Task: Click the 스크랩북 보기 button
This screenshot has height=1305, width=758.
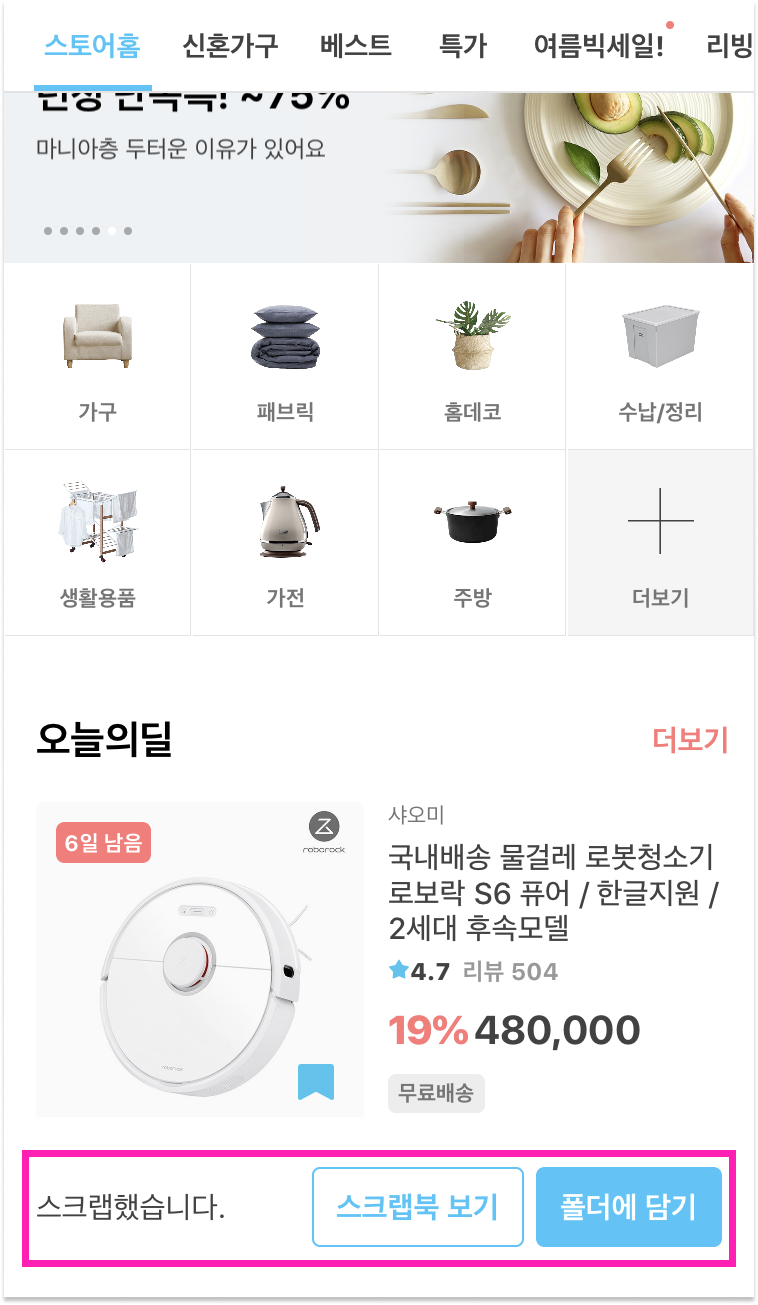Action: (x=417, y=1207)
